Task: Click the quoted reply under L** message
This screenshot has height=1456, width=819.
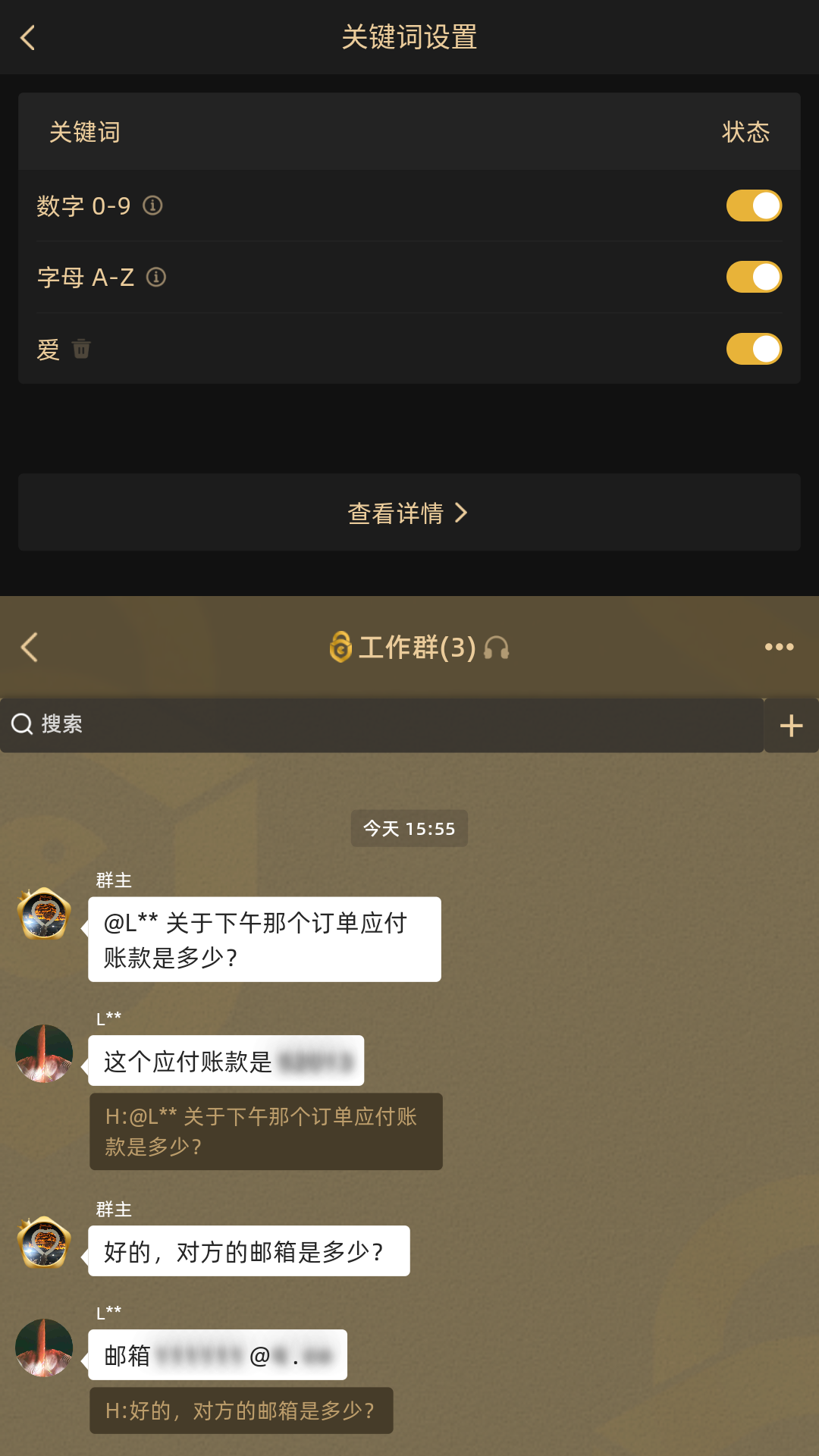Action: pyautogui.click(x=265, y=1131)
